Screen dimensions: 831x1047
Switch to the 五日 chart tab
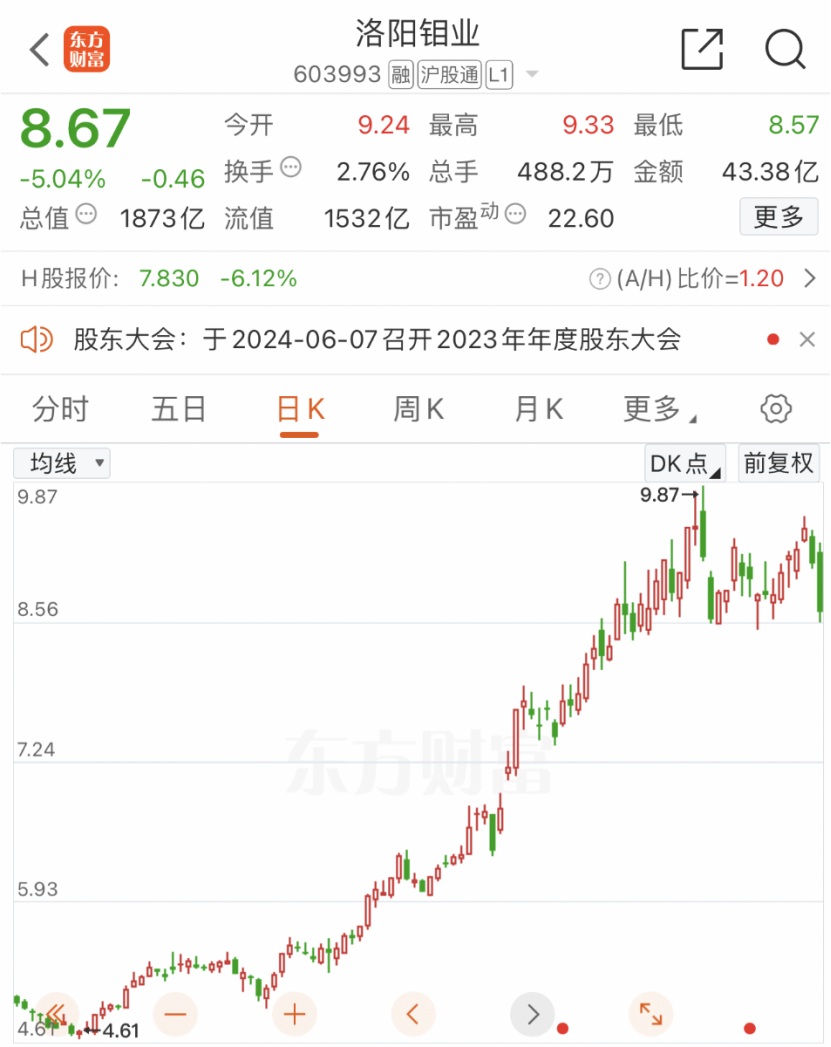point(179,409)
